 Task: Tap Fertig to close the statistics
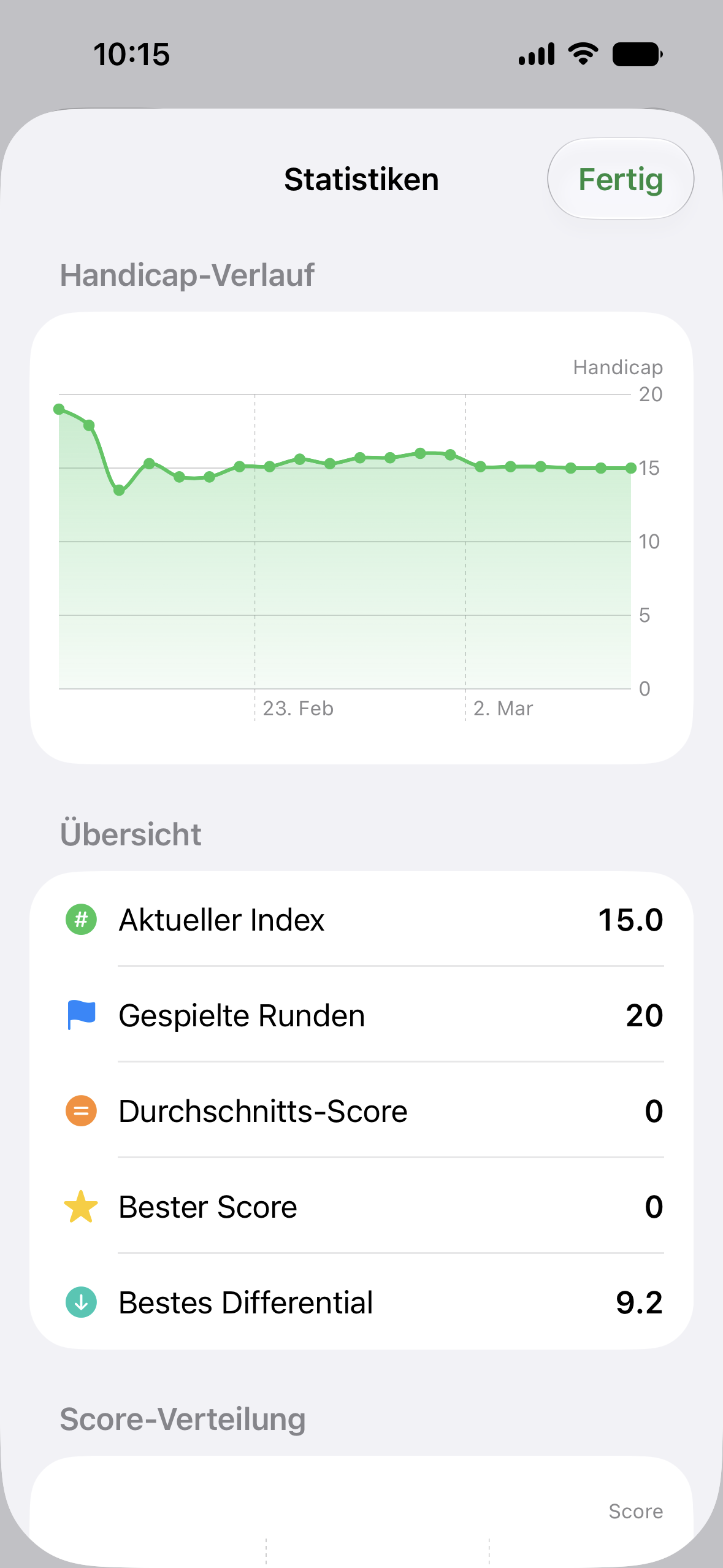[x=621, y=179]
